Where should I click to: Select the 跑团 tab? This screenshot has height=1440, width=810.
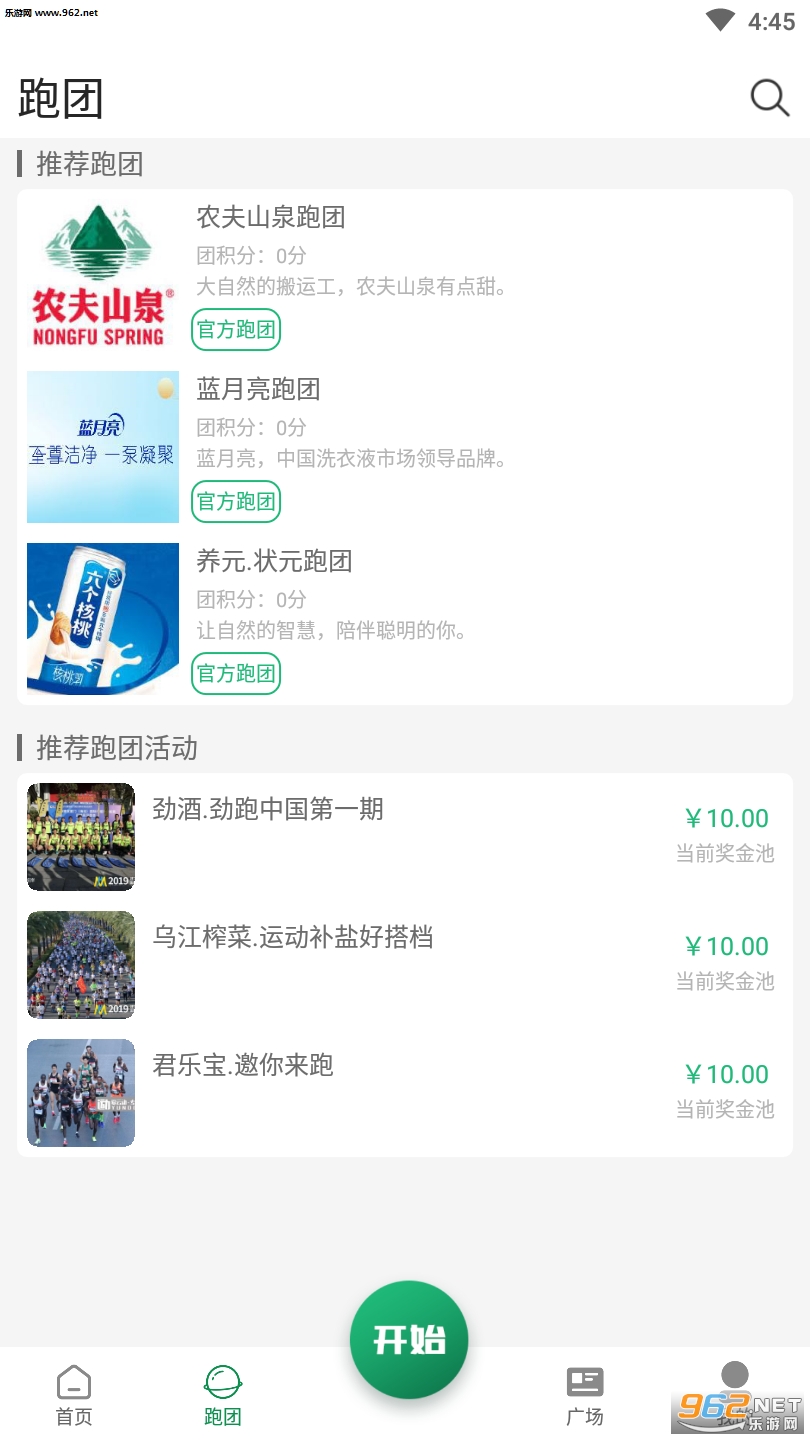[222, 1395]
